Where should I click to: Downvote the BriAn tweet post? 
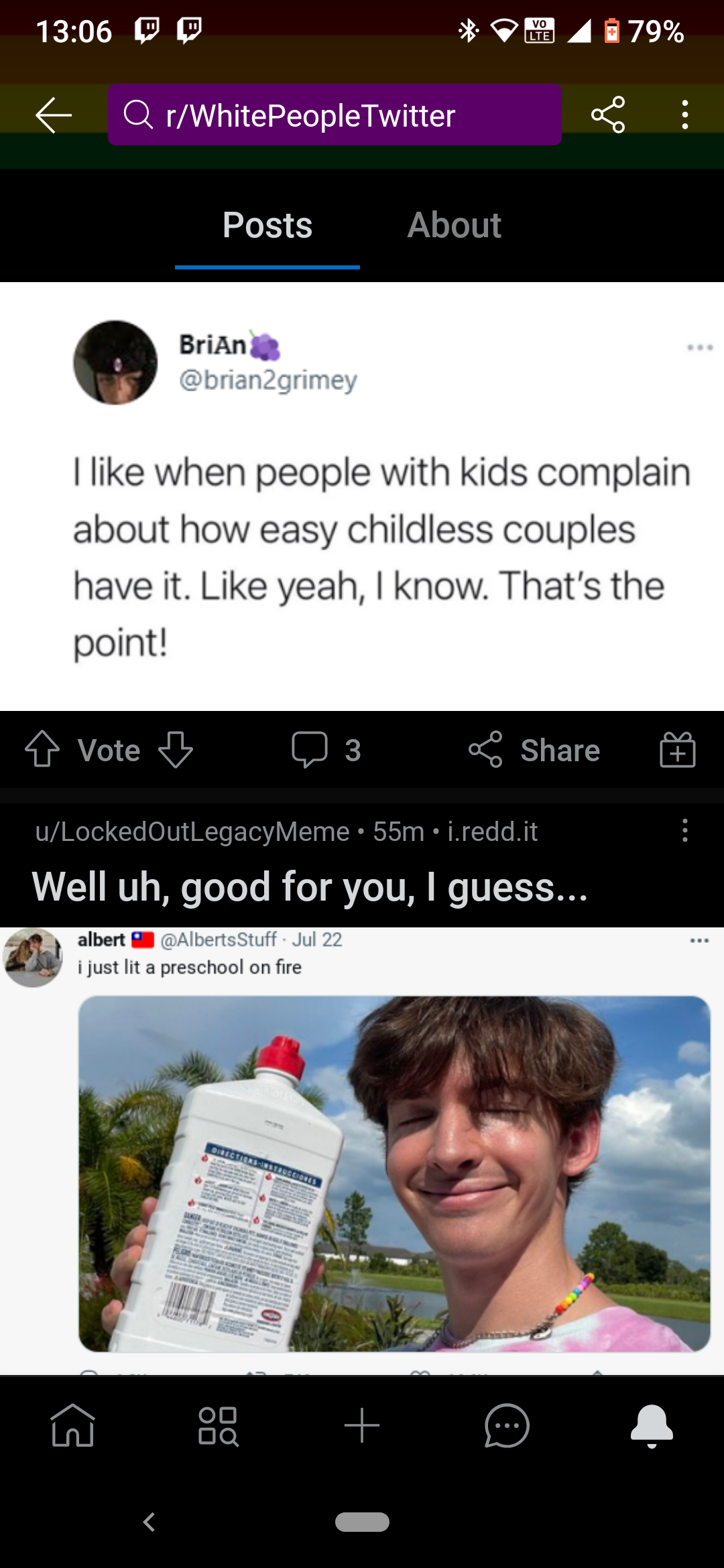pos(176,749)
